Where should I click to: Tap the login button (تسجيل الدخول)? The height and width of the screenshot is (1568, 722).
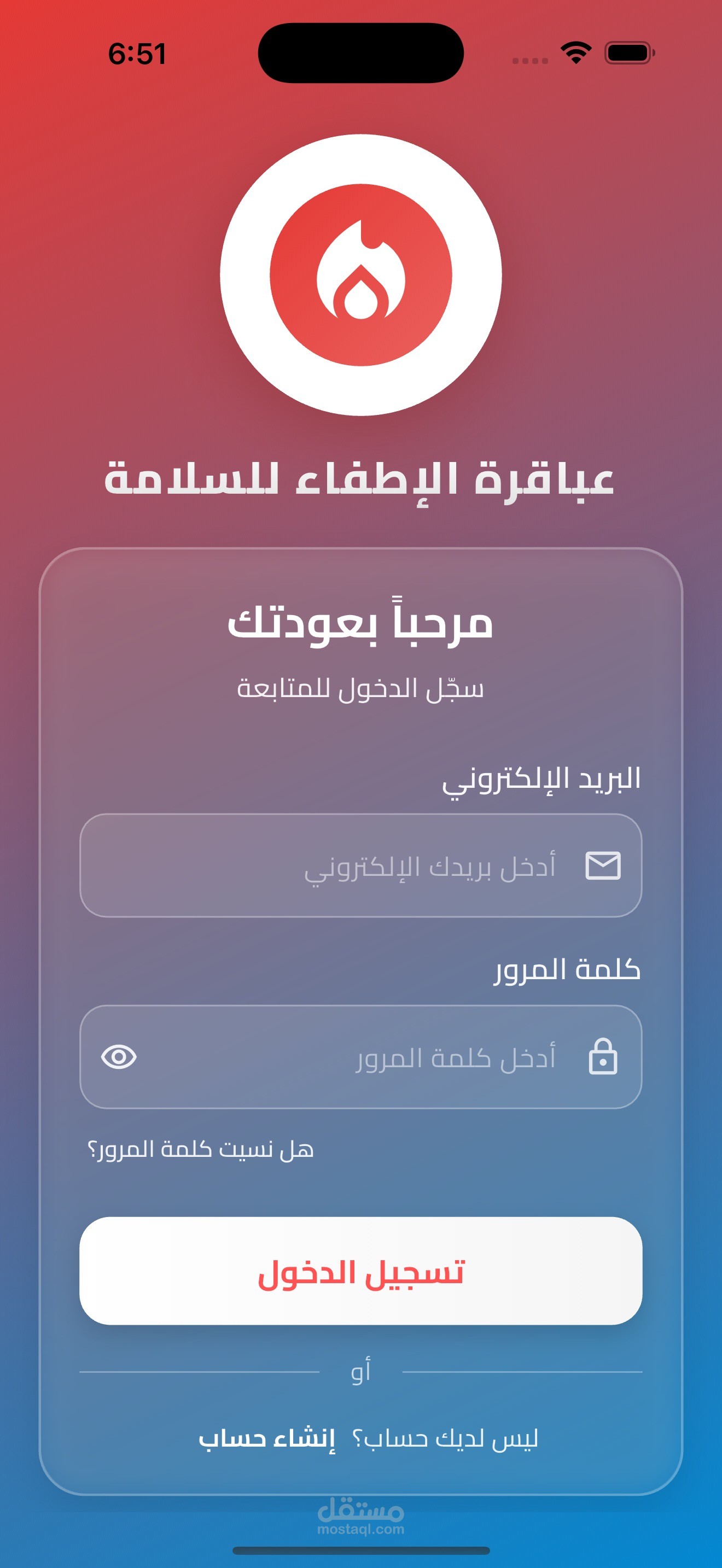(x=360, y=1271)
